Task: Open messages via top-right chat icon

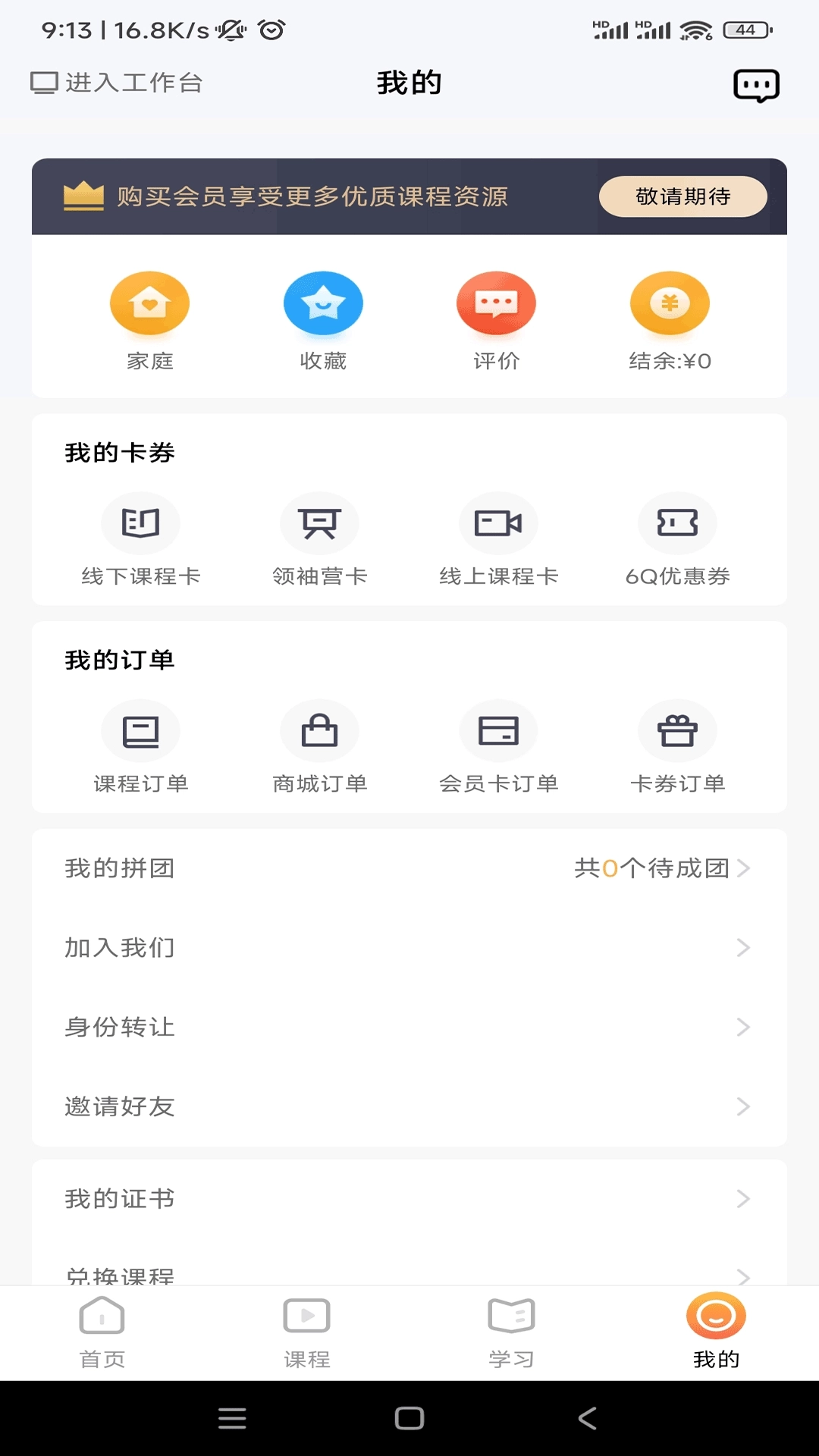Action: [757, 85]
